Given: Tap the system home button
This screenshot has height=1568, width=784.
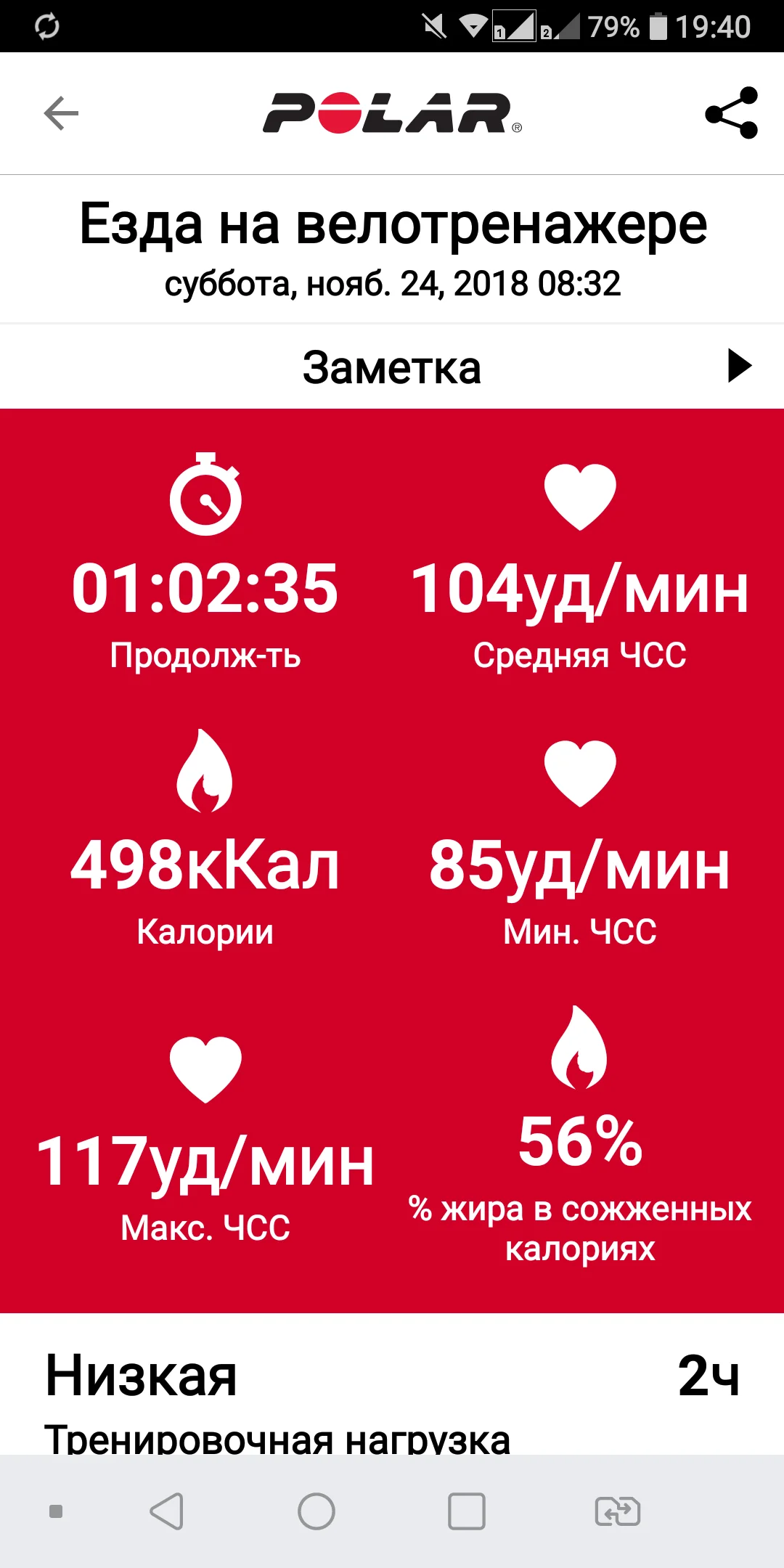Looking at the screenshot, I should [317, 1512].
